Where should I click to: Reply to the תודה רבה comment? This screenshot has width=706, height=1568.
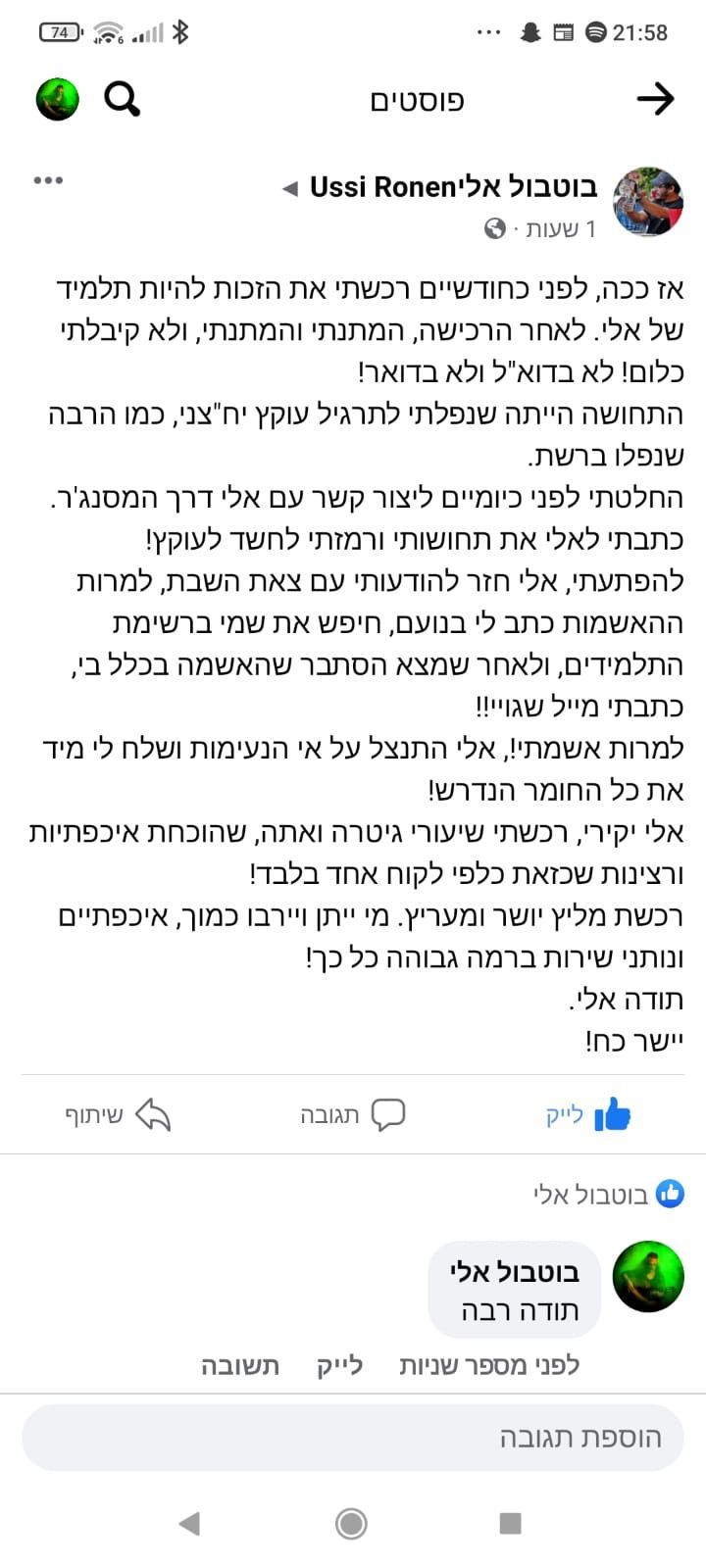click(240, 1365)
